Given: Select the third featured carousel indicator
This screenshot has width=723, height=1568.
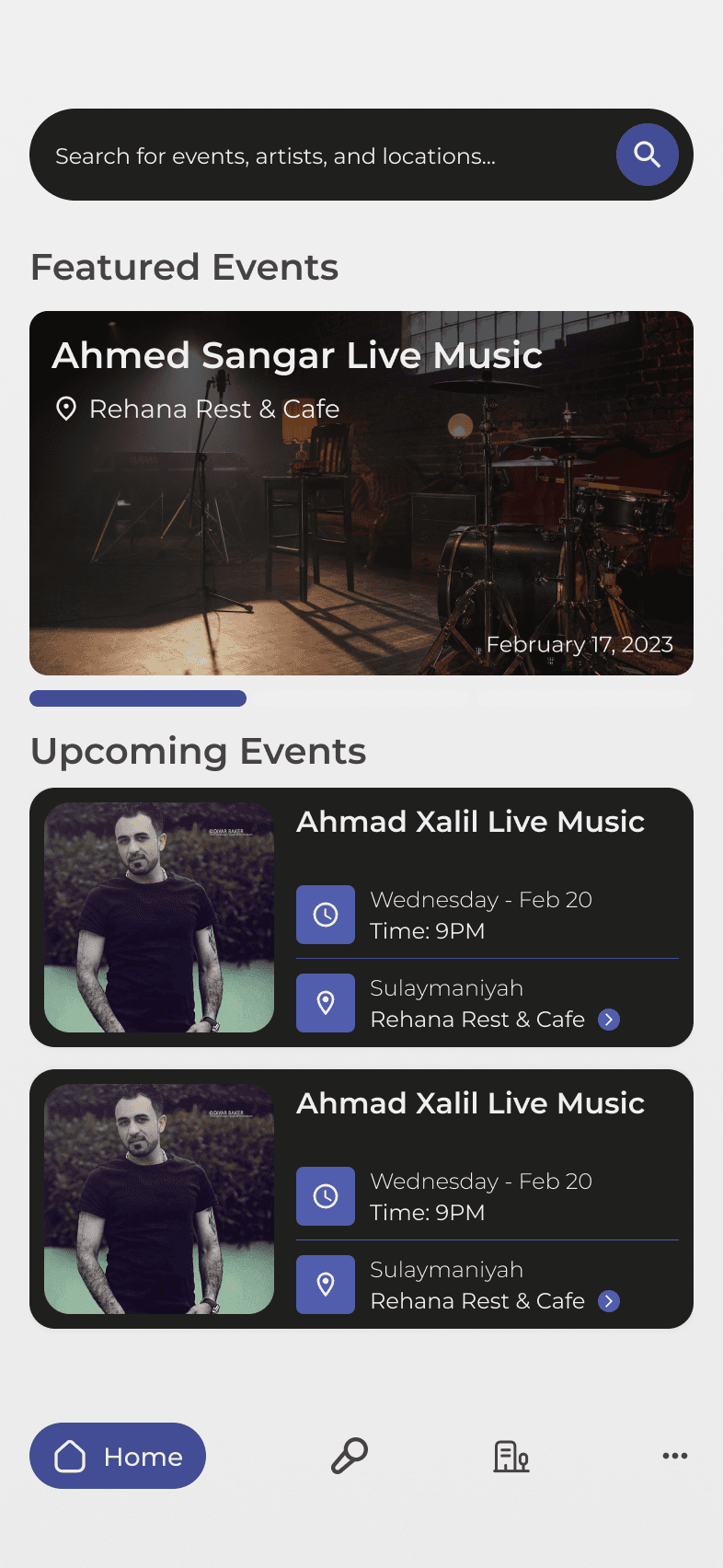Looking at the screenshot, I should pos(584,698).
